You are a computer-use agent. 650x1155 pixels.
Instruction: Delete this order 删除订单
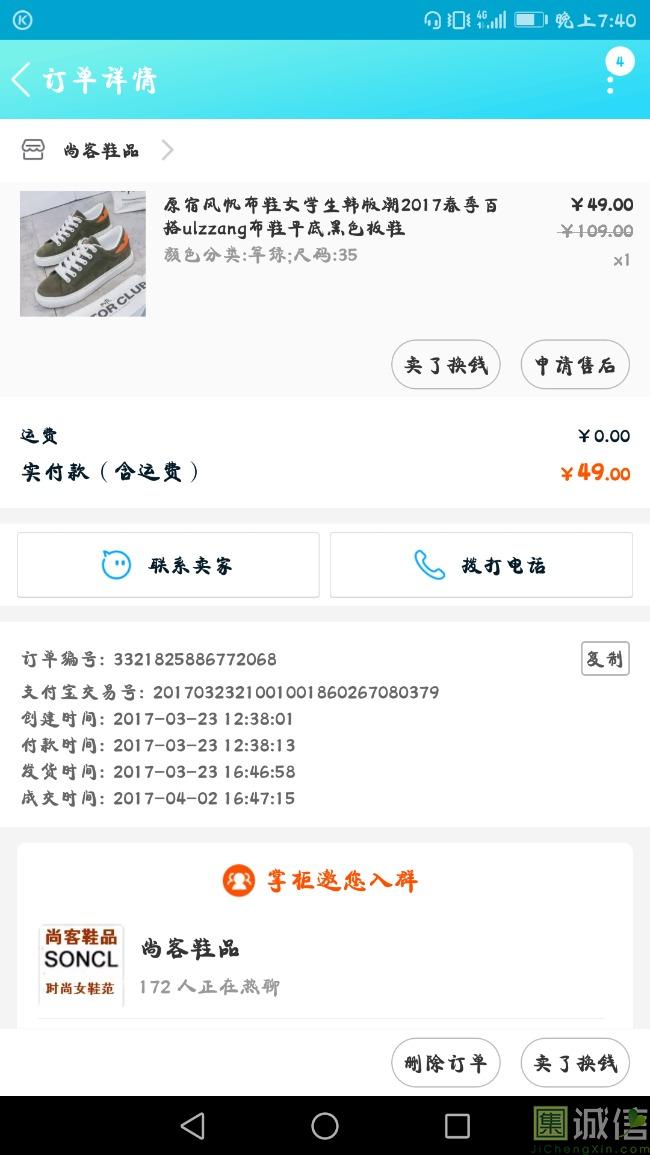[x=445, y=1063]
